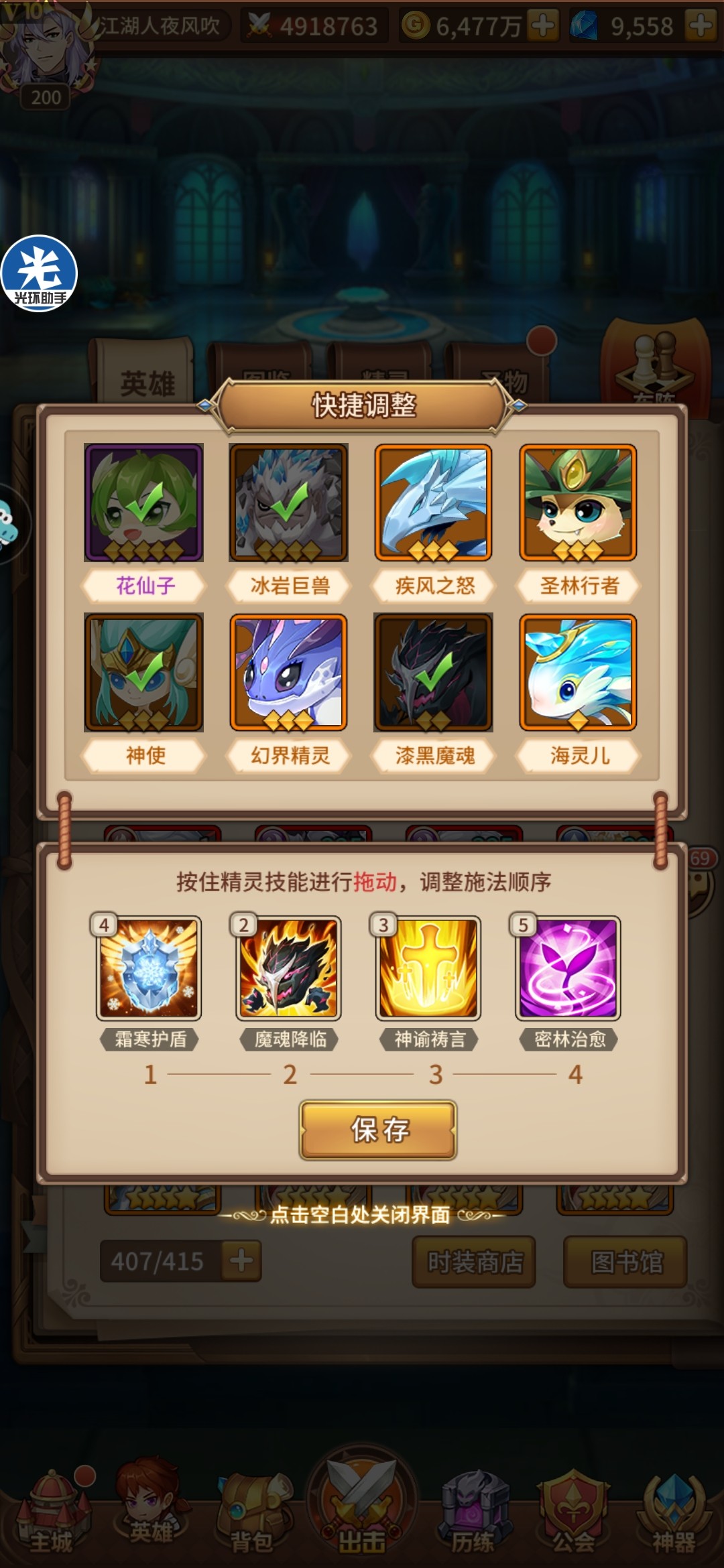
Task: Deselect the 冰岩巨兽 spirit
Action: pyautogui.click(x=288, y=503)
